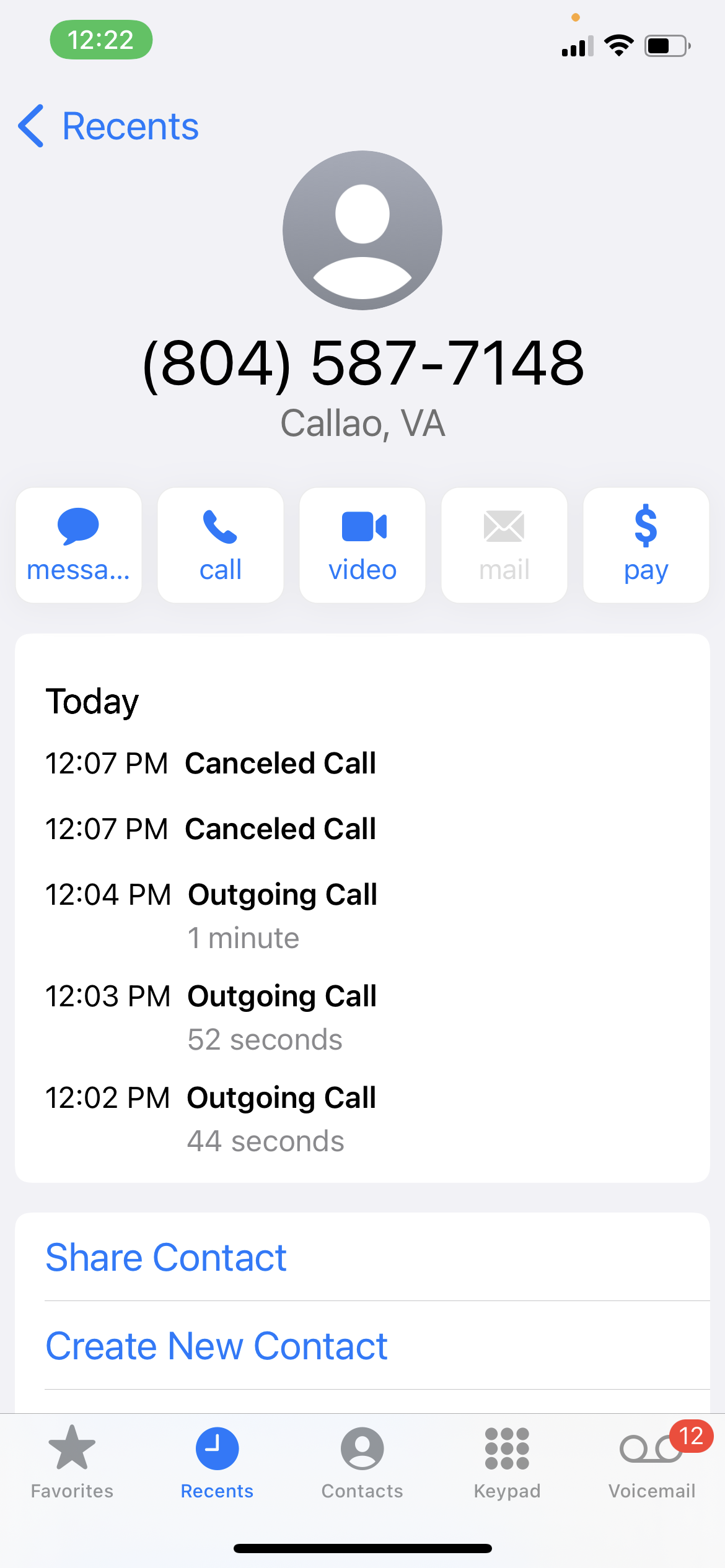Go back to the Recents list

[x=109, y=126]
